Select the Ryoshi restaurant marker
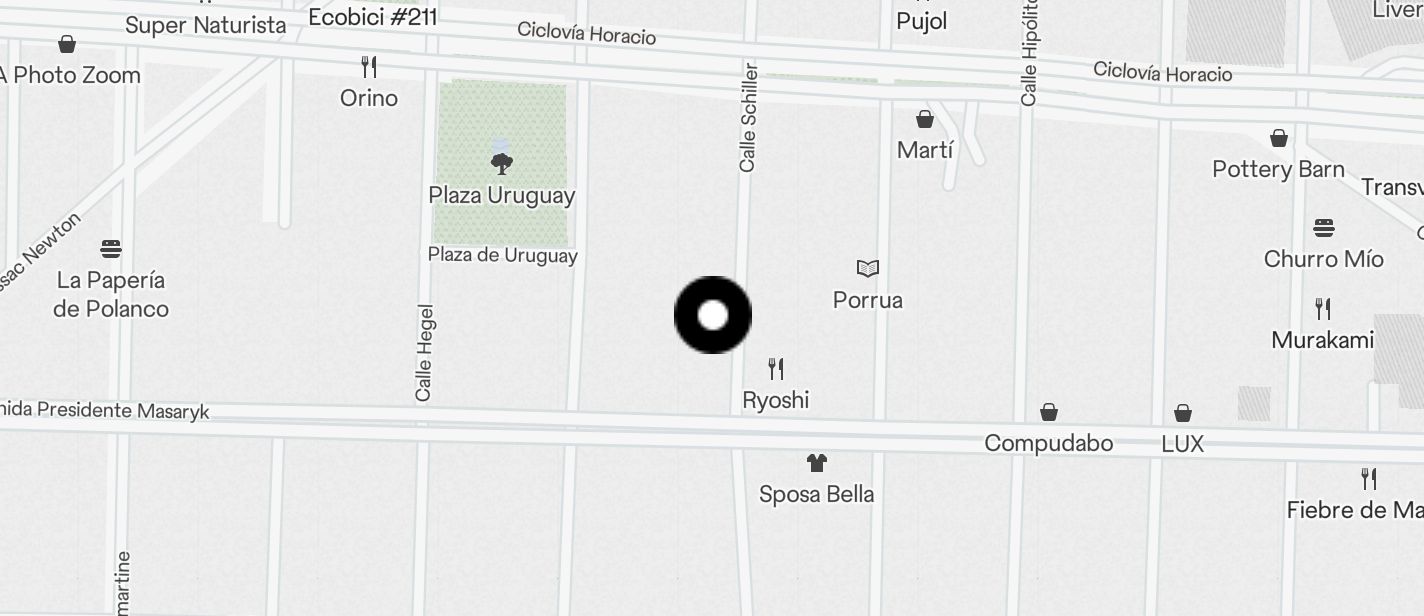Screen dimensions: 1424x616 [776, 369]
